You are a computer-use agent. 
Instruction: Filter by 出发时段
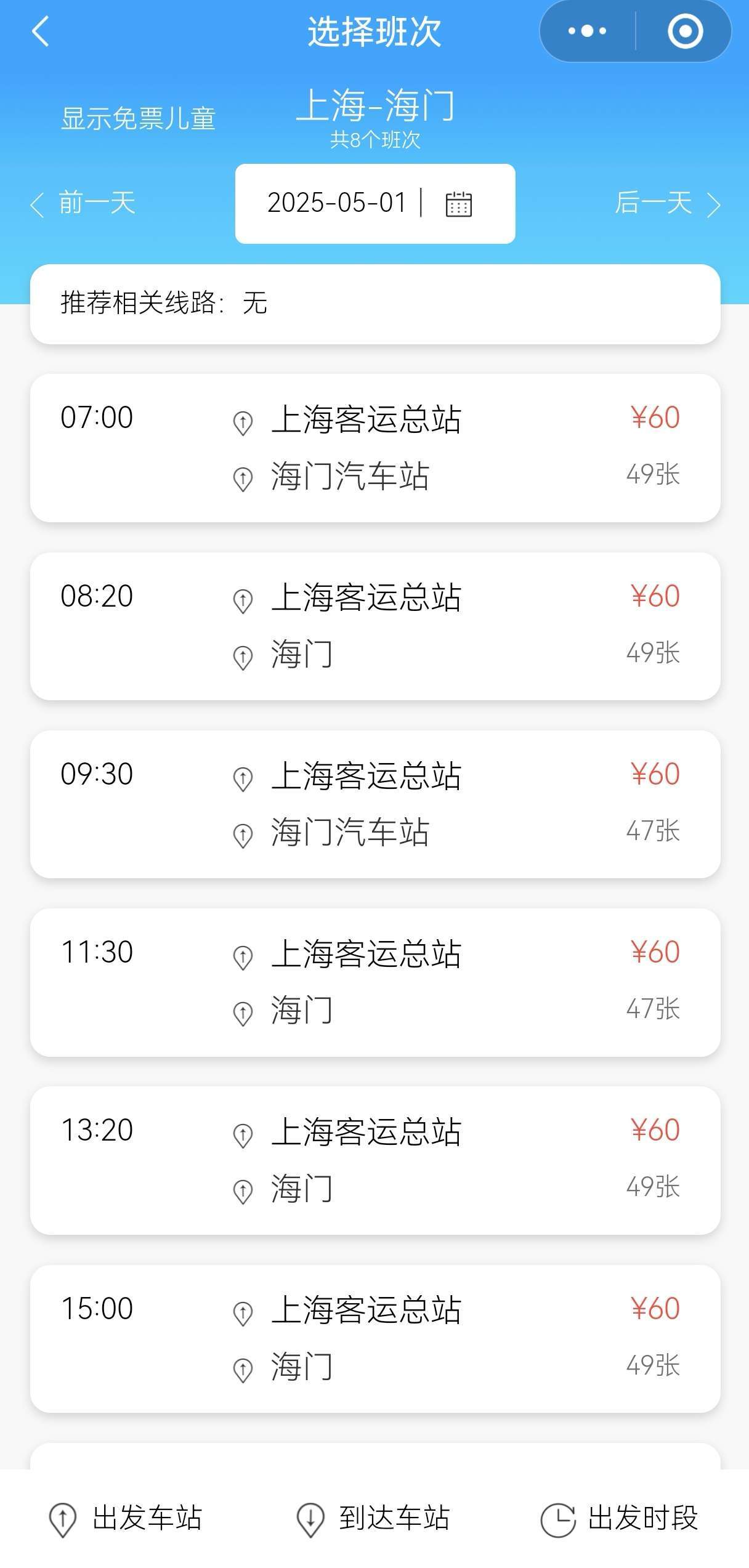coord(620,1519)
